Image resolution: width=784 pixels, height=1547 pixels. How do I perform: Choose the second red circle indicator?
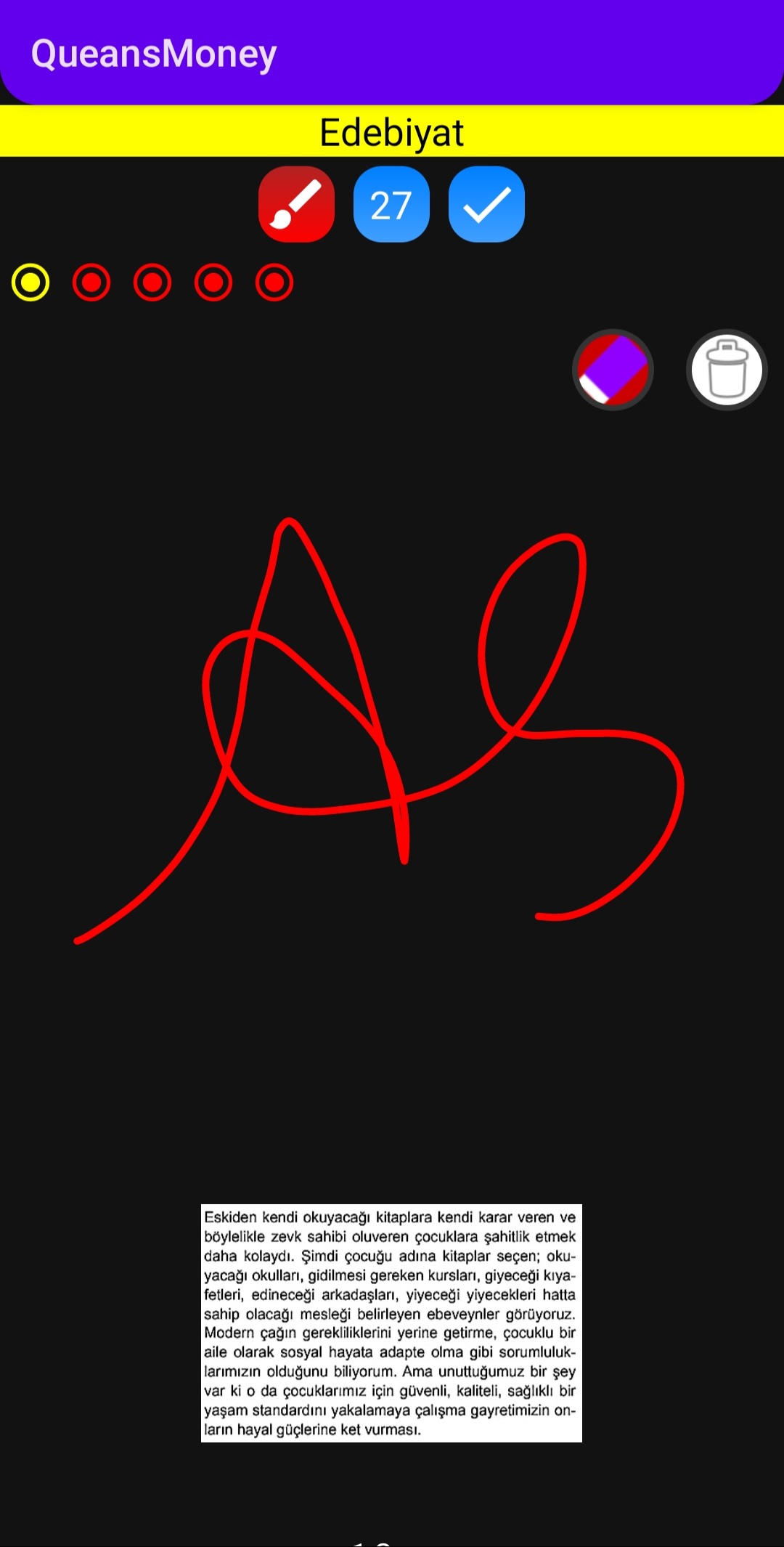click(91, 282)
